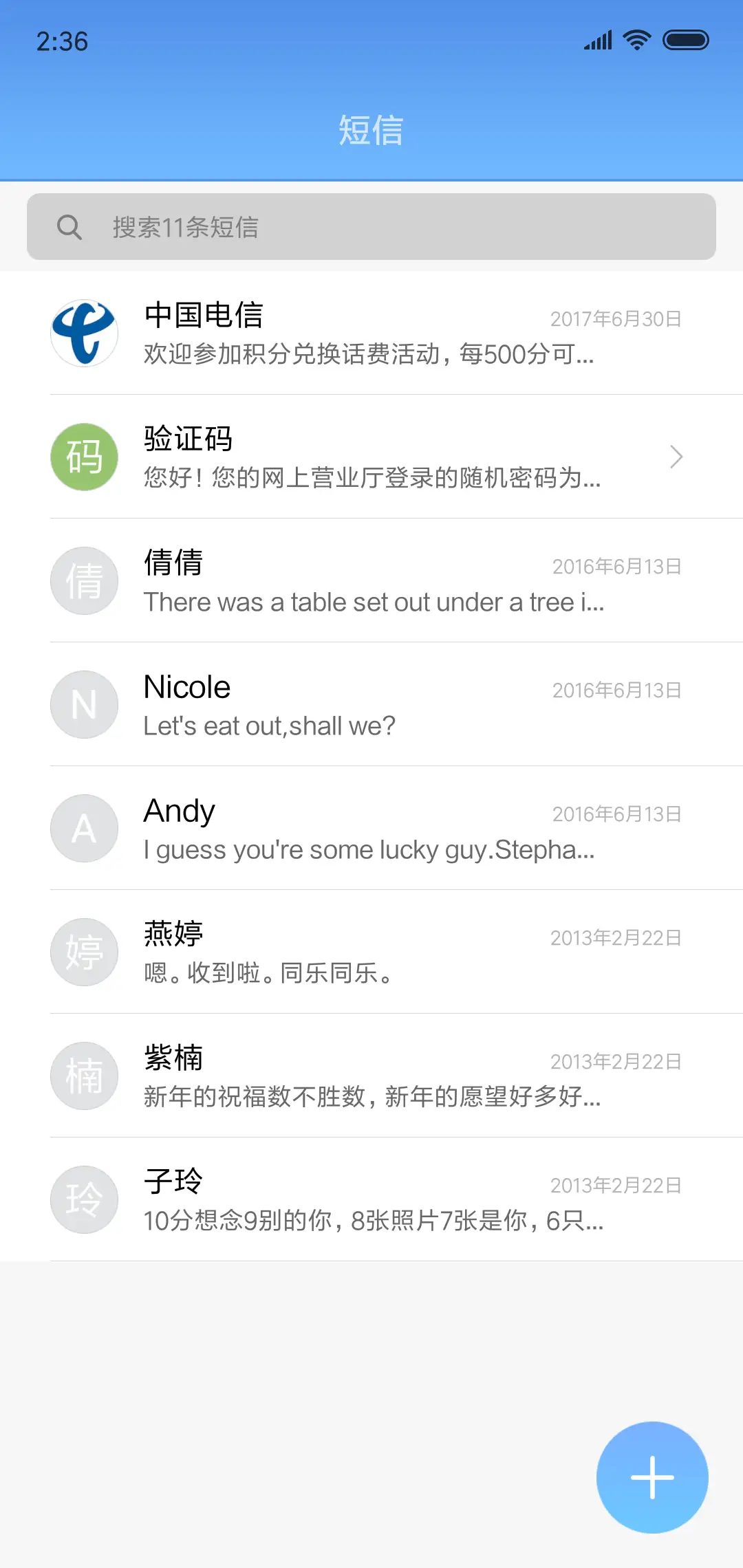Expand the 验证码 conversation via its chevron
This screenshot has height=1568, width=743.
(676, 457)
